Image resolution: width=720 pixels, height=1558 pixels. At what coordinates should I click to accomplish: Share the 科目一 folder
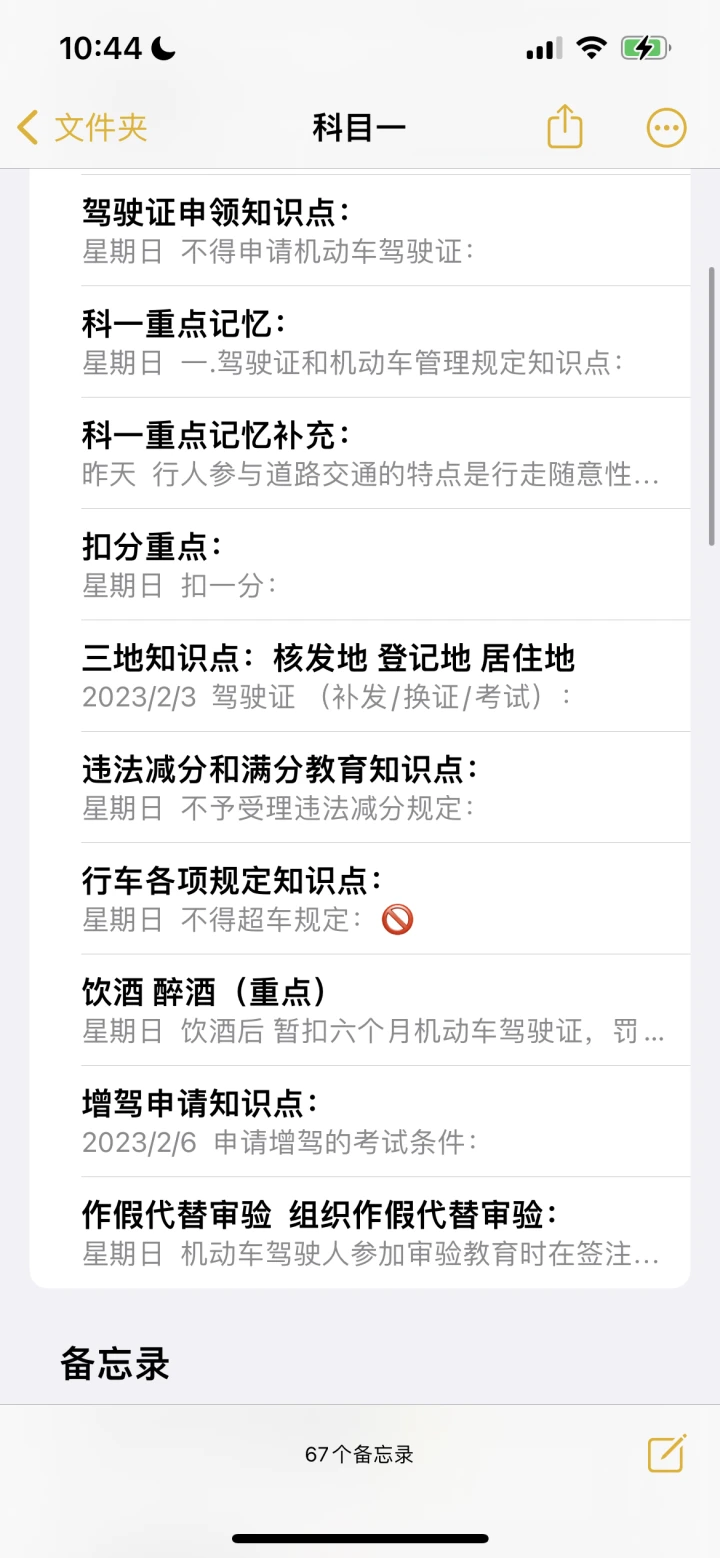(x=565, y=127)
